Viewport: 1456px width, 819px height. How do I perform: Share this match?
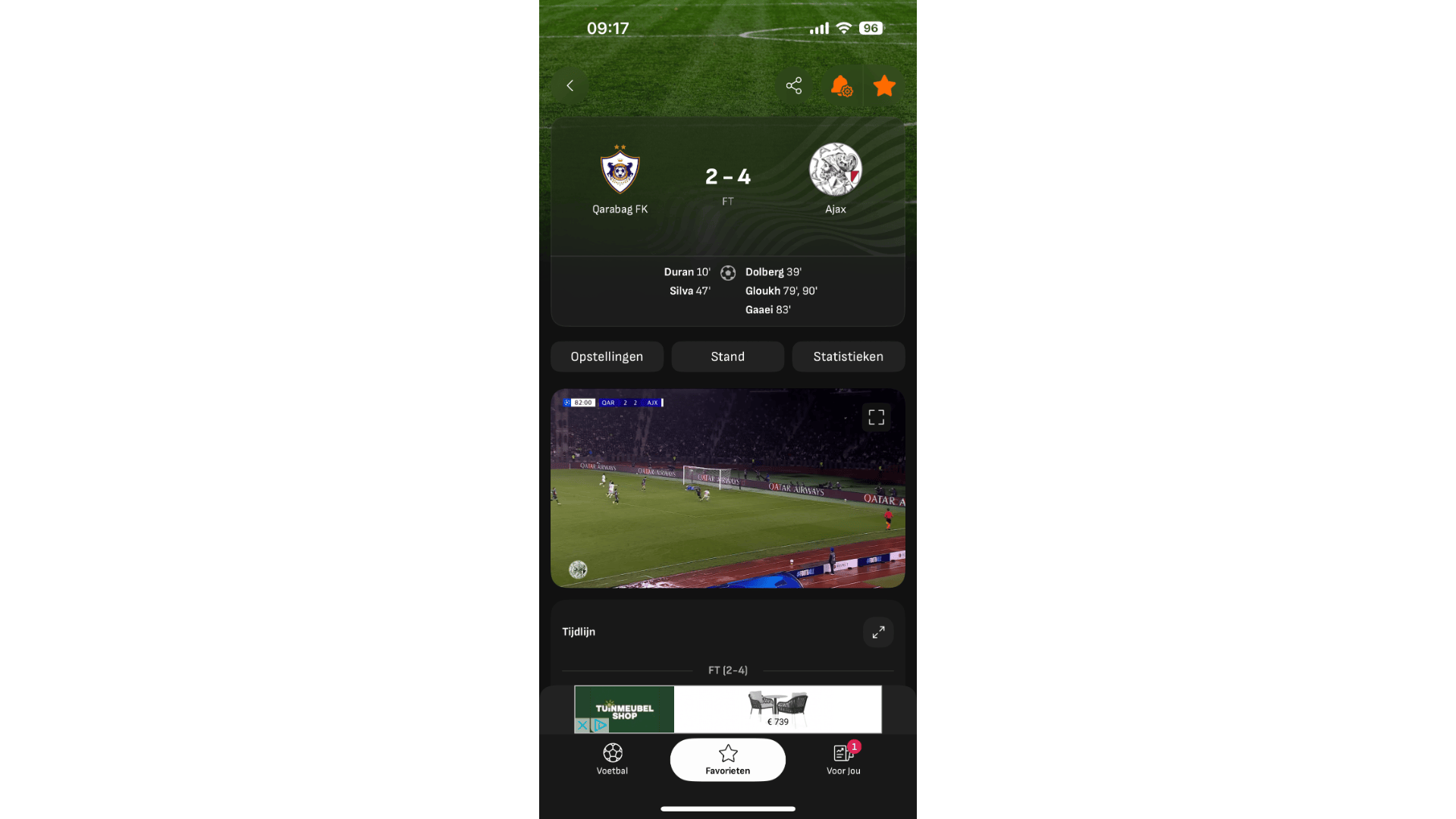[793, 86]
